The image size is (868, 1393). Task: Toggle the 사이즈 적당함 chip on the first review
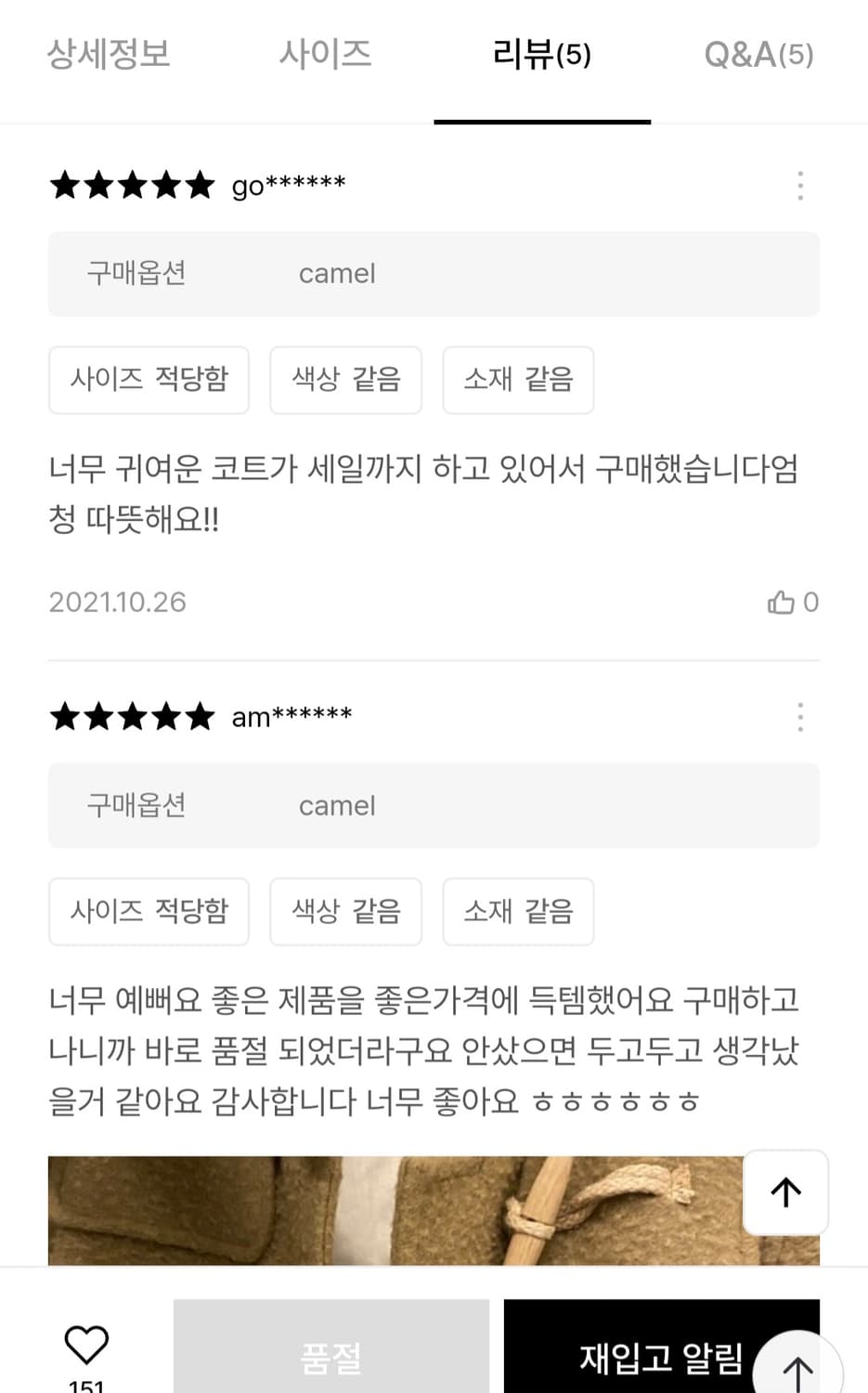point(149,380)
